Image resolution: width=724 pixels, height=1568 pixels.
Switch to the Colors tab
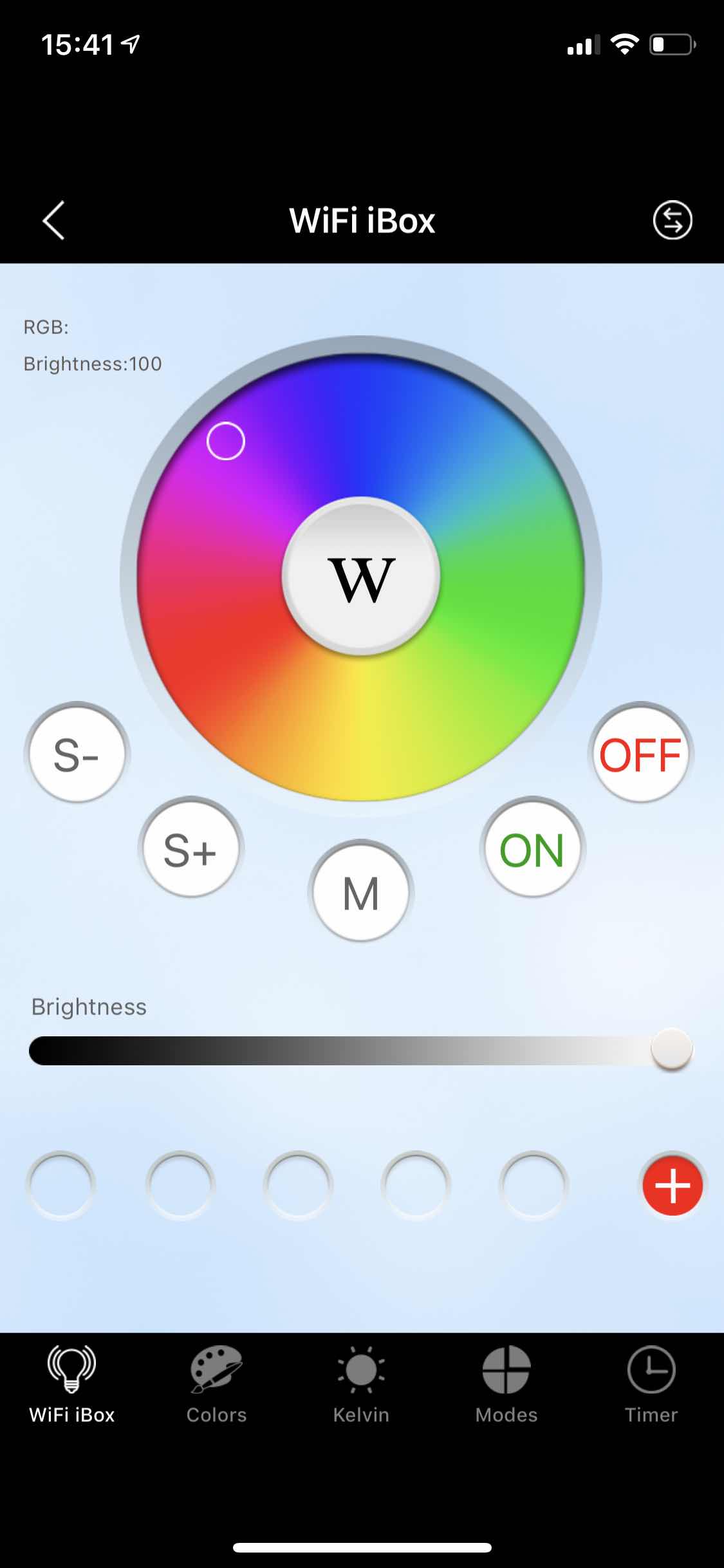tap(216, 1384)
